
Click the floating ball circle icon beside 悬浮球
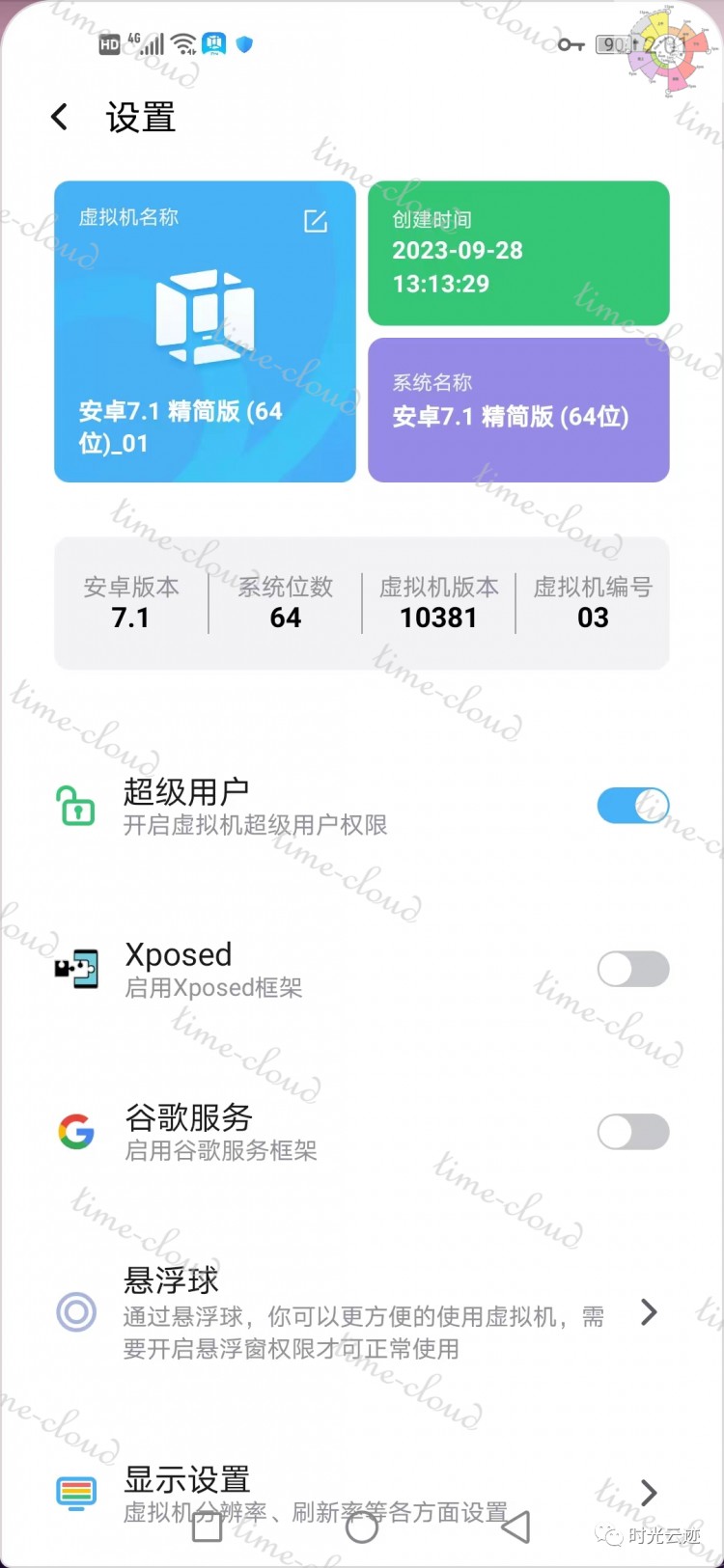(75, 1312)
